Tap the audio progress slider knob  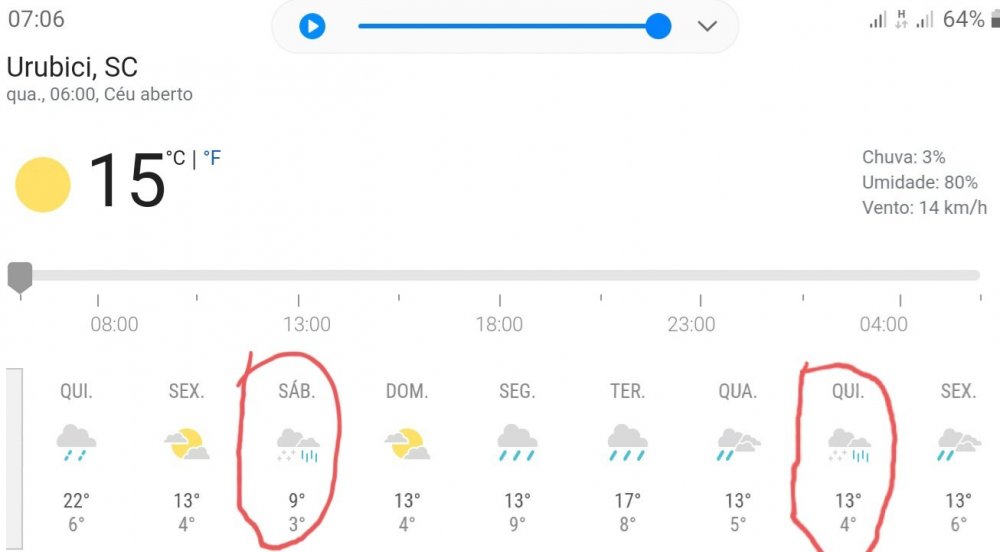(658, 26)
